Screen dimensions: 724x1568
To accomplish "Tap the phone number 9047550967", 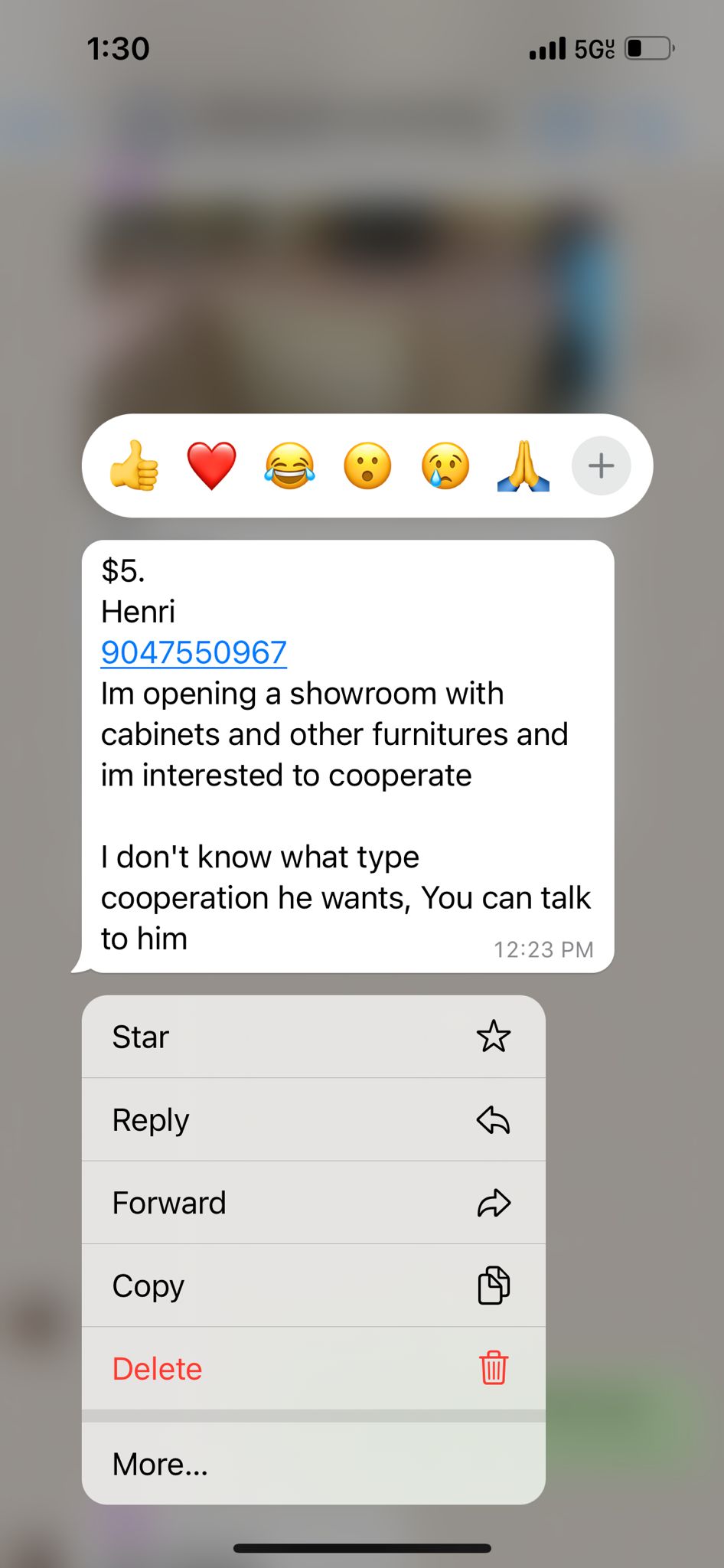I will pyautogui.click(x=194, y=652).
